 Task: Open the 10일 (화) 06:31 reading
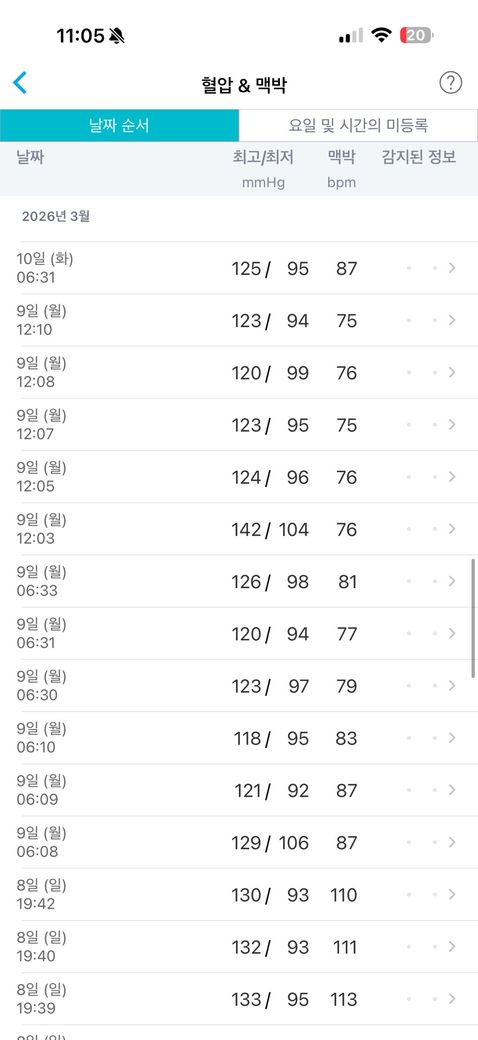click(239, 268)
